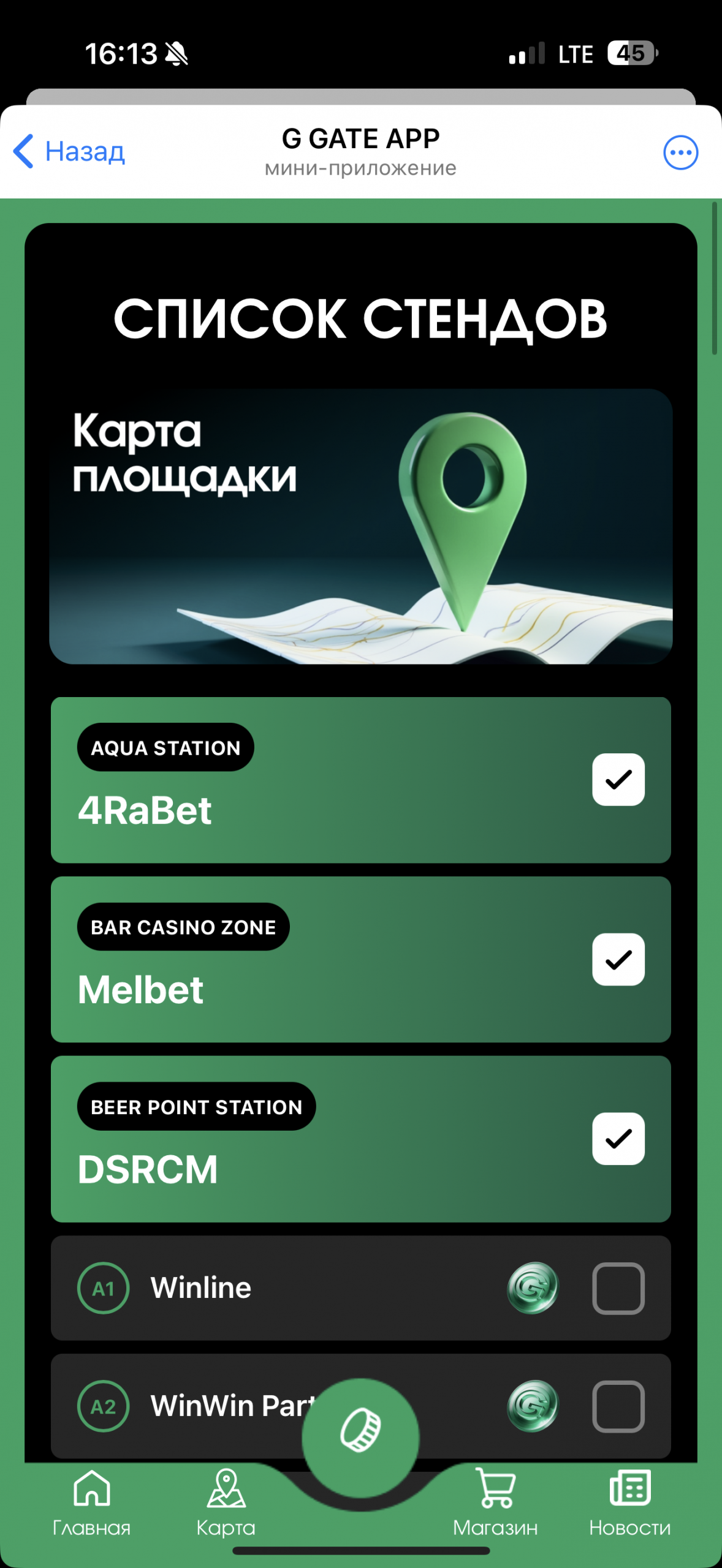Image resolution: width=722 pixels, height=1568 pixels.
Task: Switch to the Карта tab
Action: [226, 1504]
